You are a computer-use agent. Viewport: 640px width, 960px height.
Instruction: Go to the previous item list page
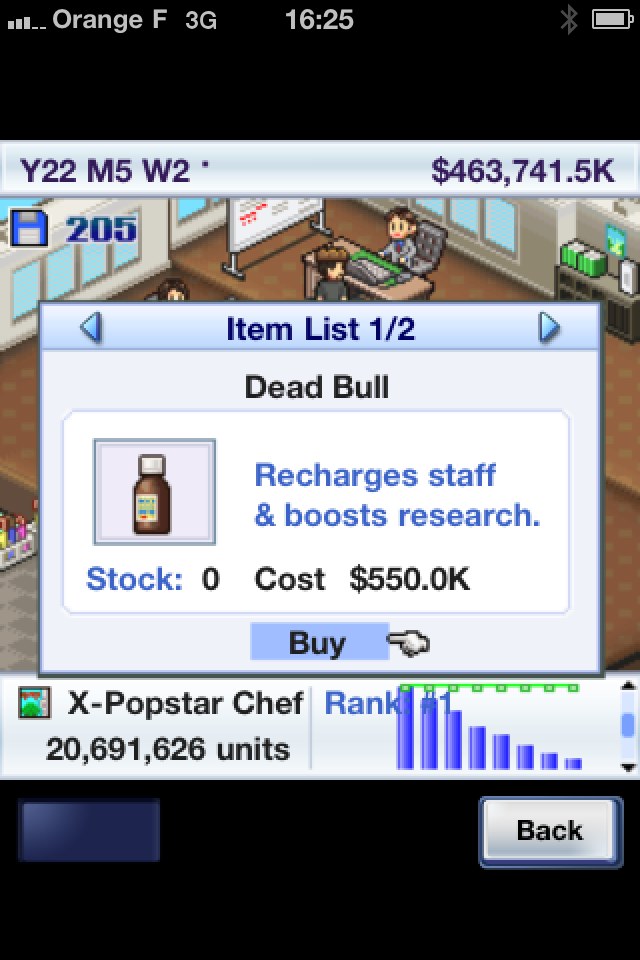[x=91, y=328]
